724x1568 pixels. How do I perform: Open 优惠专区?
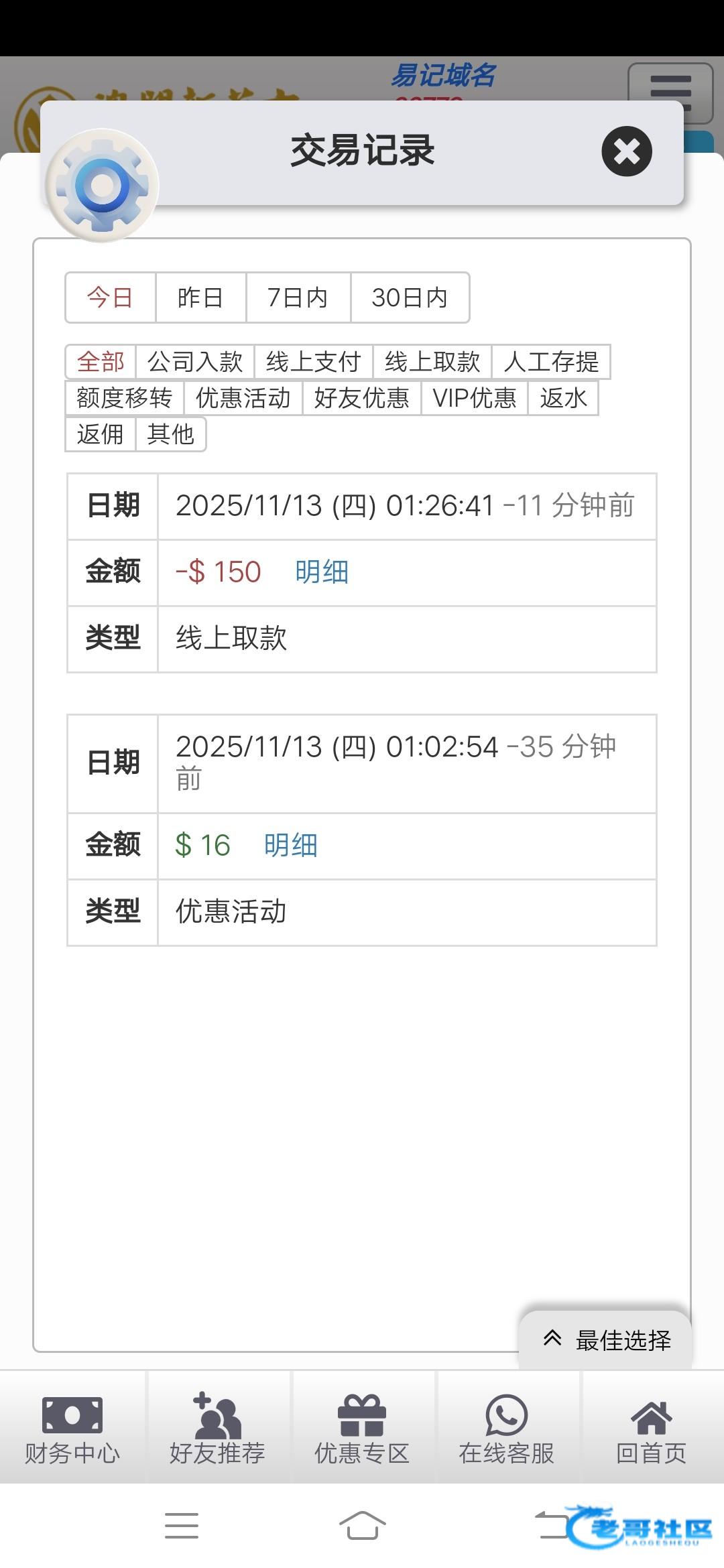(x=362, y=1429)
